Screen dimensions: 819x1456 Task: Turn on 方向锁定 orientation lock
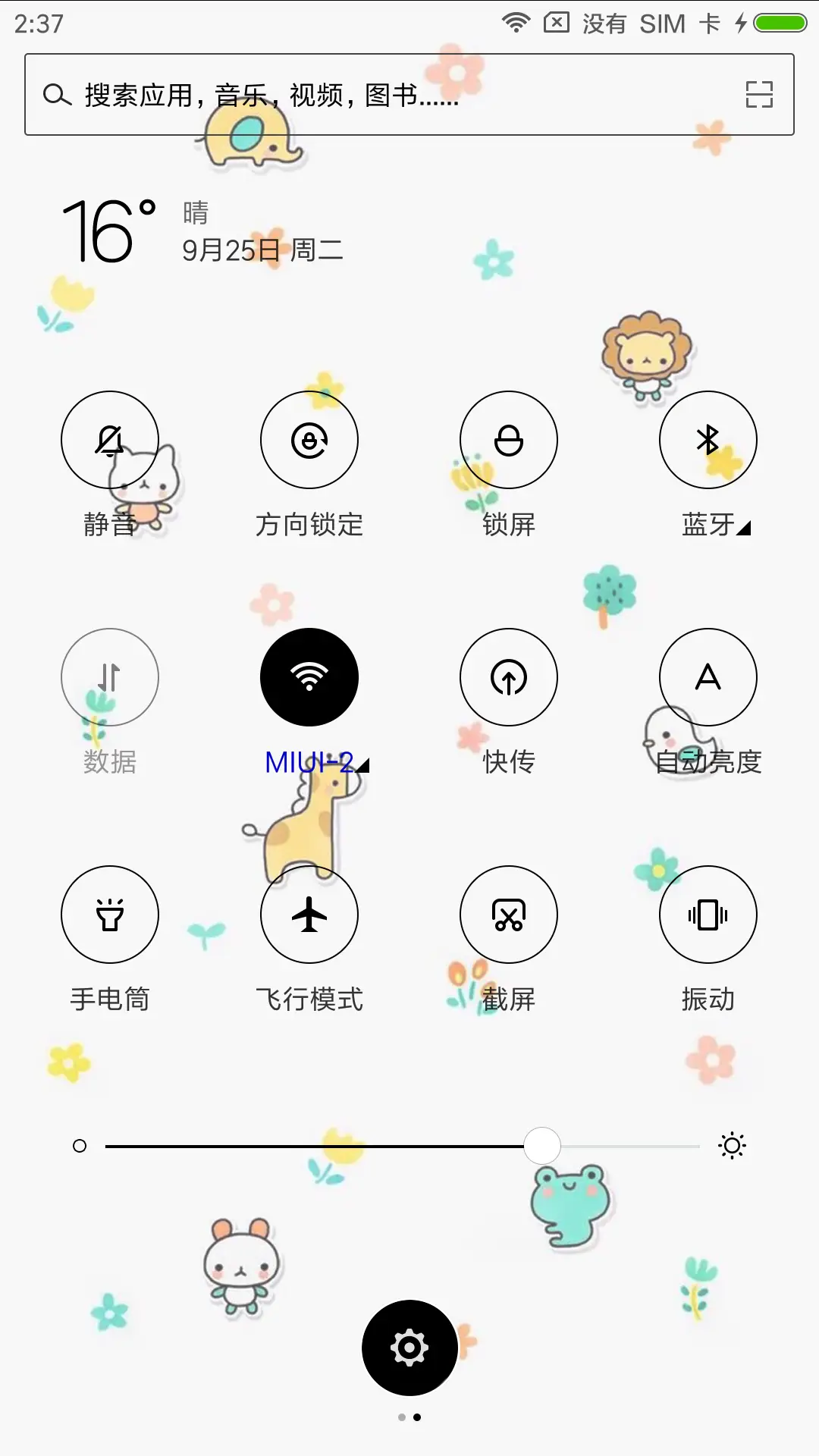click(309, 440)
